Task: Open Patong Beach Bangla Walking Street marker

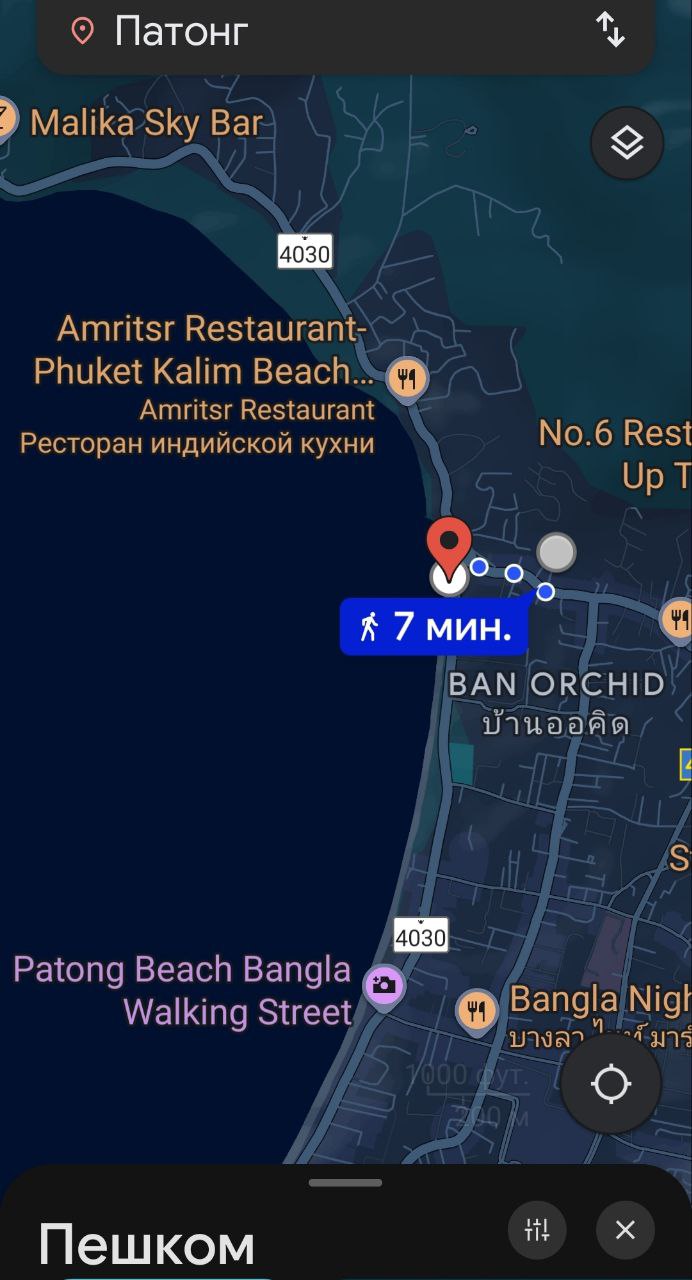Action: coord(383,987)
